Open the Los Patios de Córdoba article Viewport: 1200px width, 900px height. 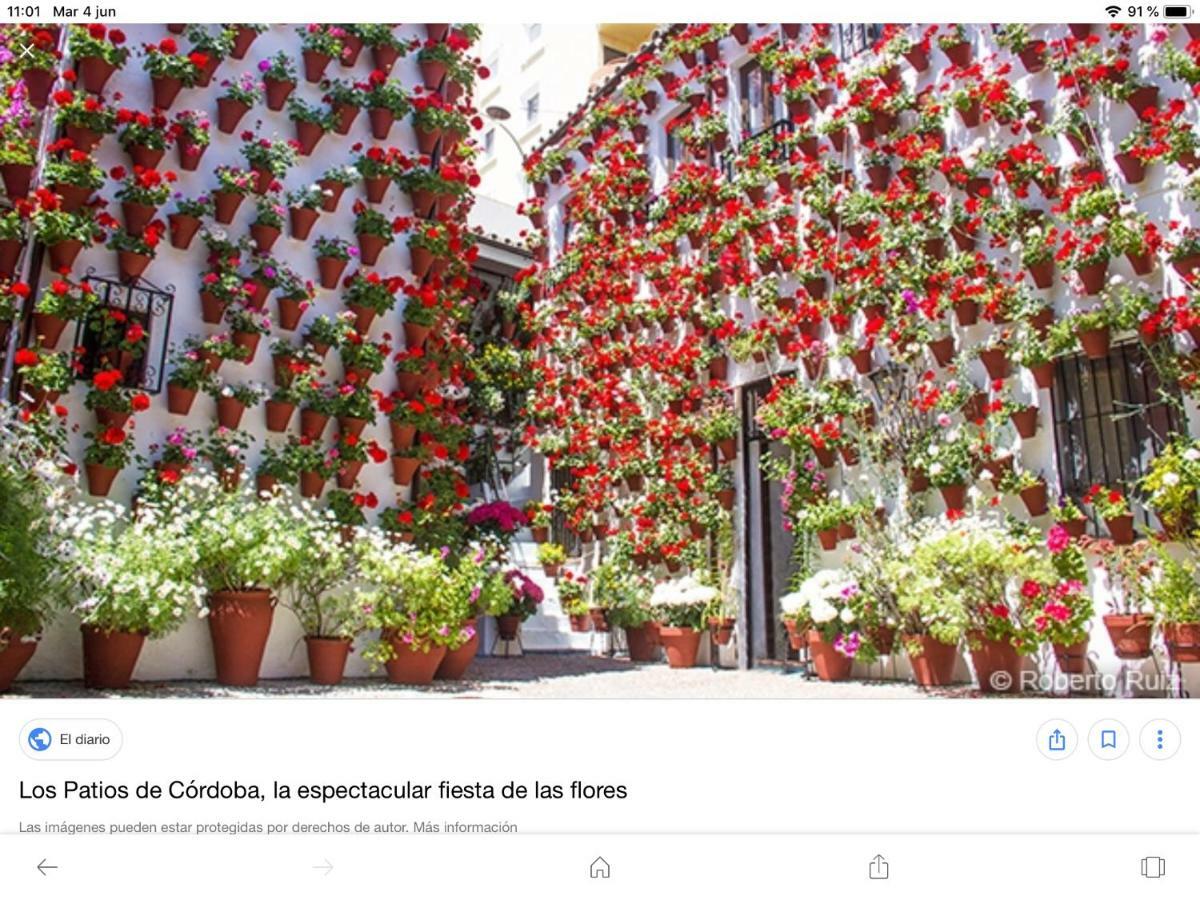[323, 790]
